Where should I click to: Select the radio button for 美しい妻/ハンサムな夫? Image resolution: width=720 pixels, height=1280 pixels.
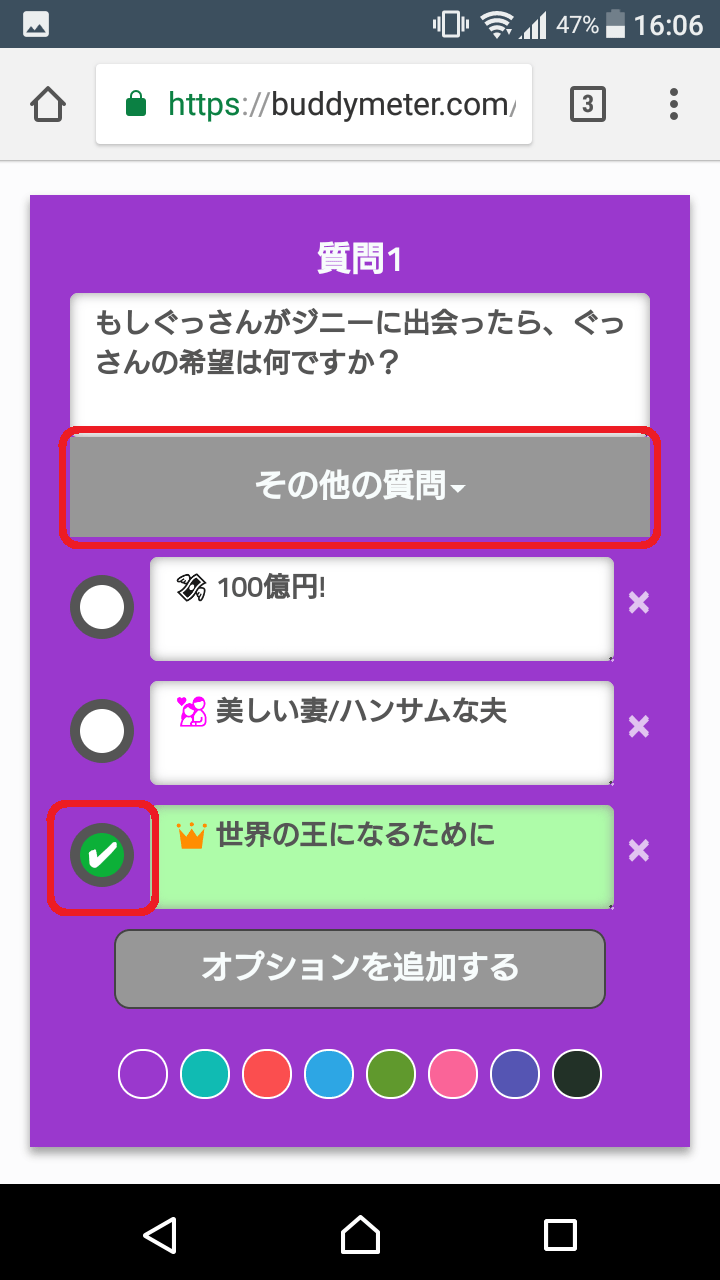[101, 731]
